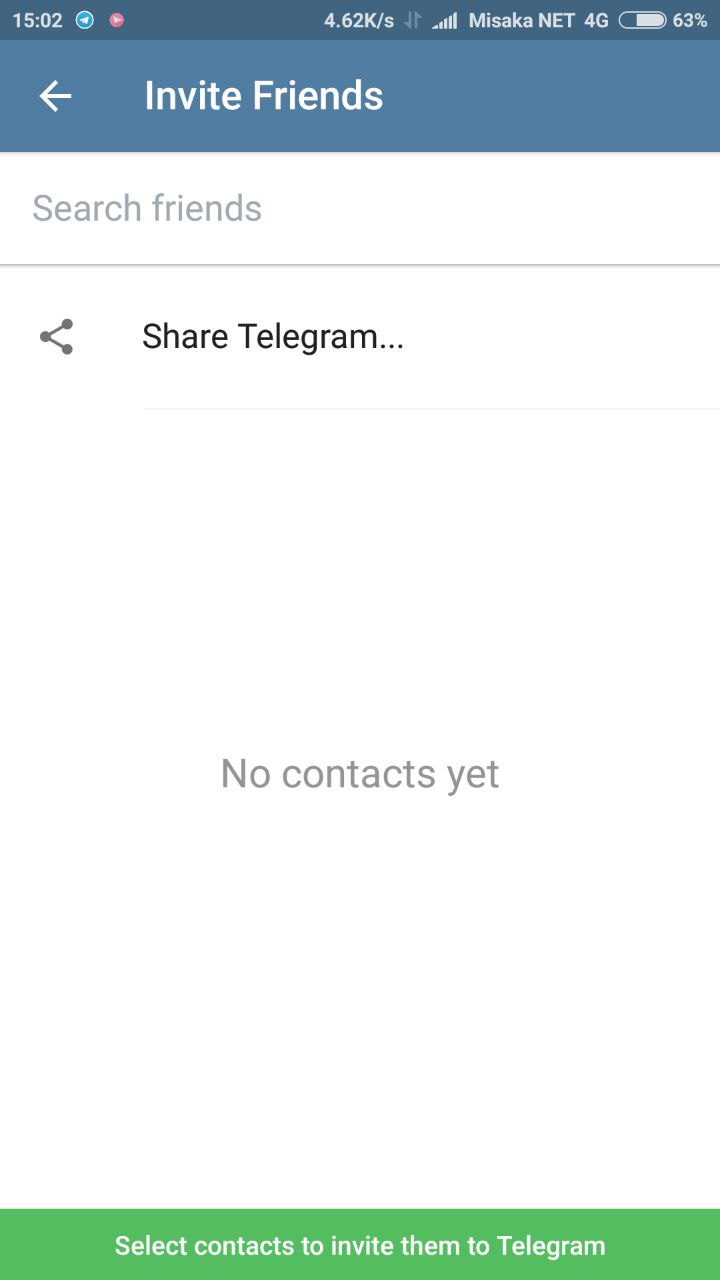Go back from Invite Friends
The height and width of the screenshot is (1280, 720).
(x=56, y=96)
